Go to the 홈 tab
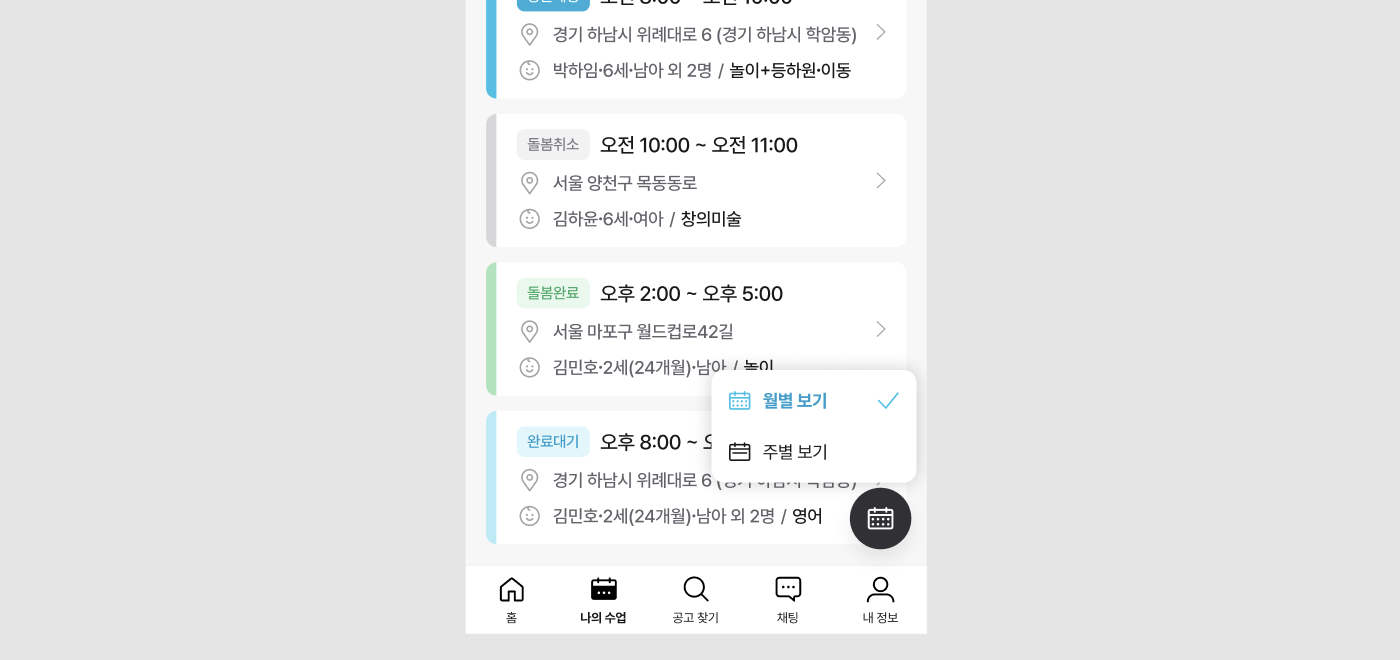Viewport: 1400px width, 660px height. [x=511, y=600]
